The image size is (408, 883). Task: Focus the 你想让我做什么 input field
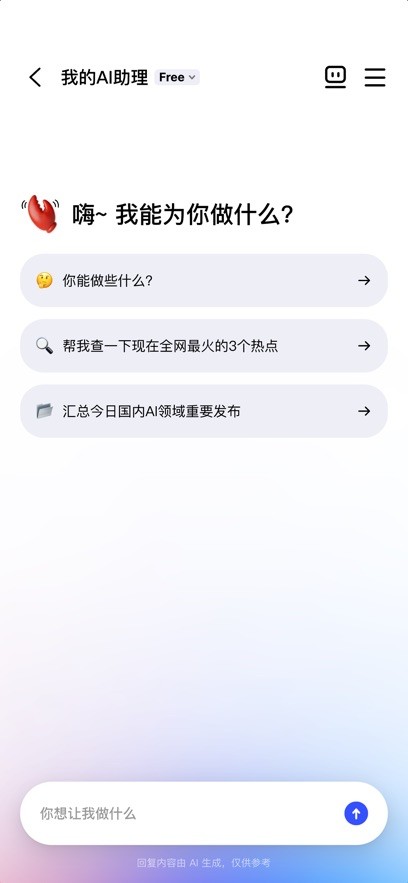(x=186, y=813)
